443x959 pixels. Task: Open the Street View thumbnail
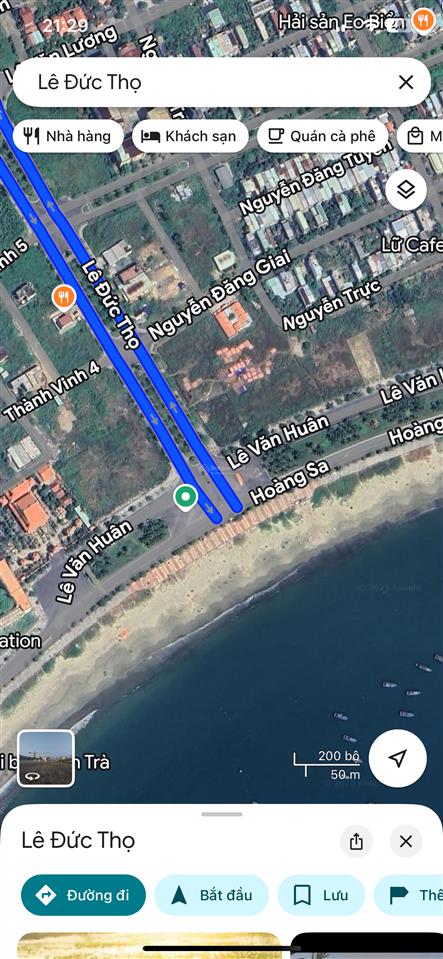click(x=46, y=758)
